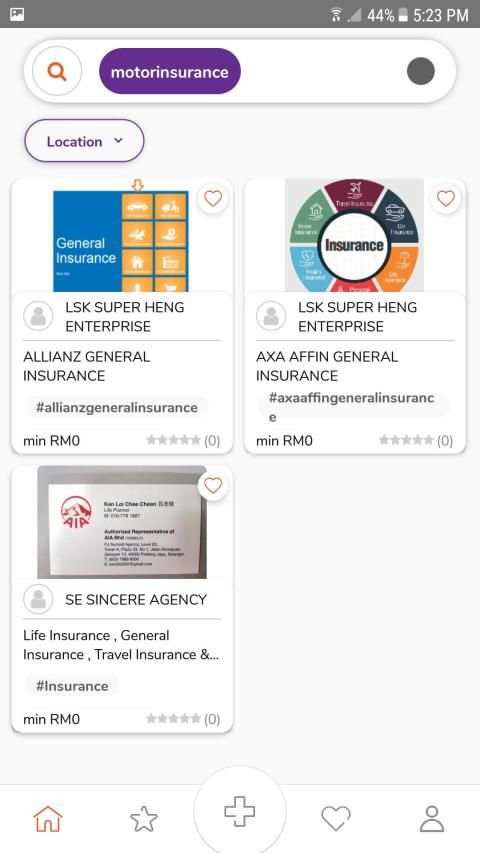Favorite the SE Sincere Agency listing
Image resolution: width=480 pixels, height=853 pixels.
(x=213, y=485)
